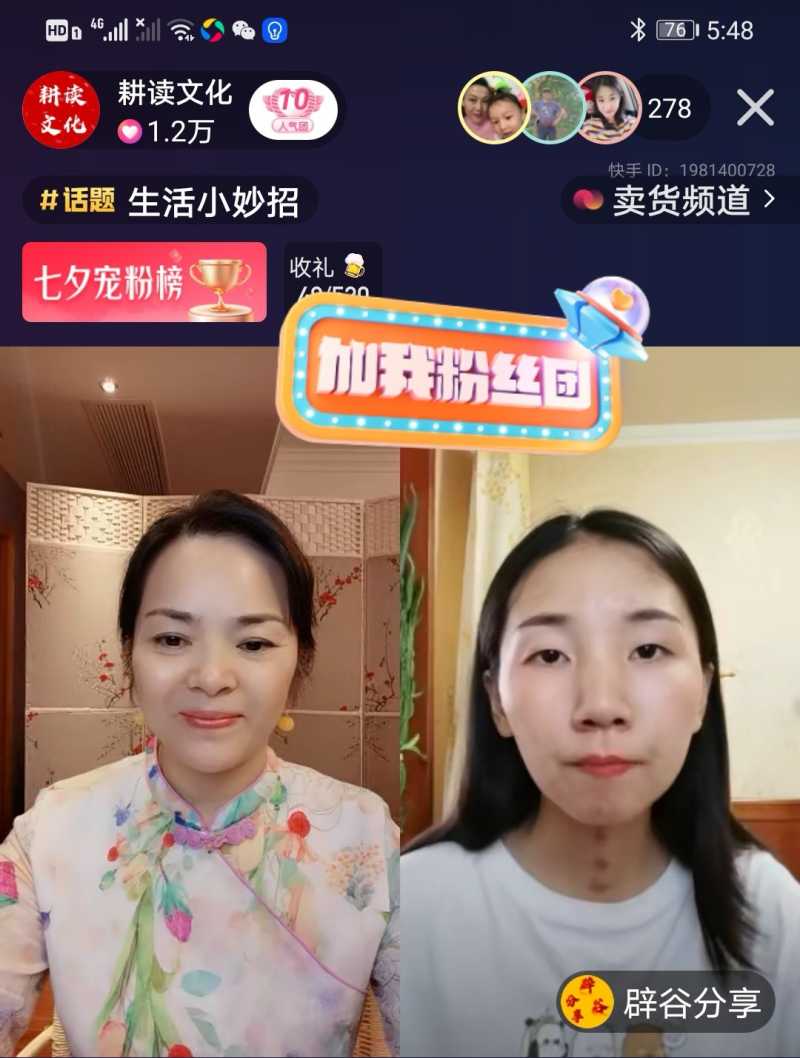View the 278 viewers list
The width and height of the screenshot is (800, 1058).
point(669,108)
